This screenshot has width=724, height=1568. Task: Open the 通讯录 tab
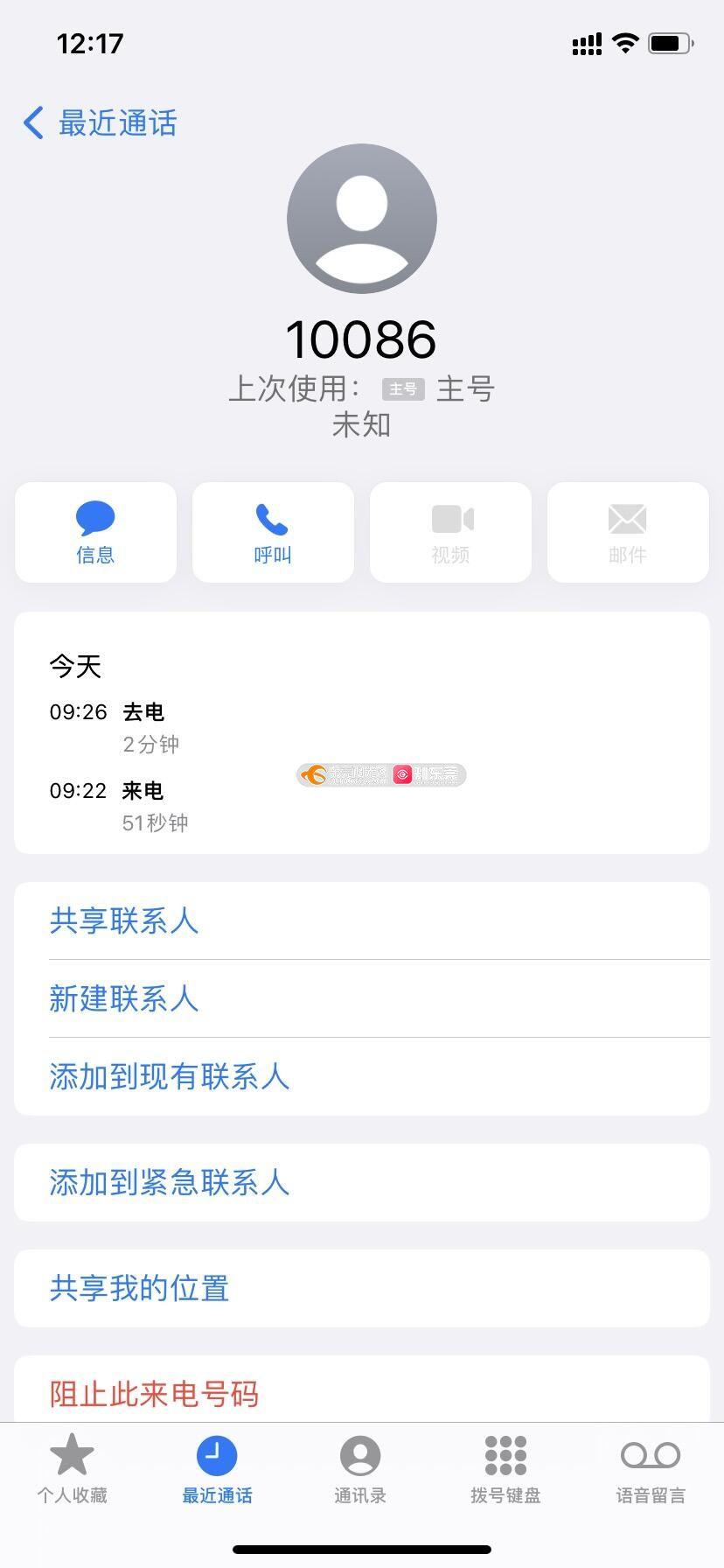pos(360,1470)
